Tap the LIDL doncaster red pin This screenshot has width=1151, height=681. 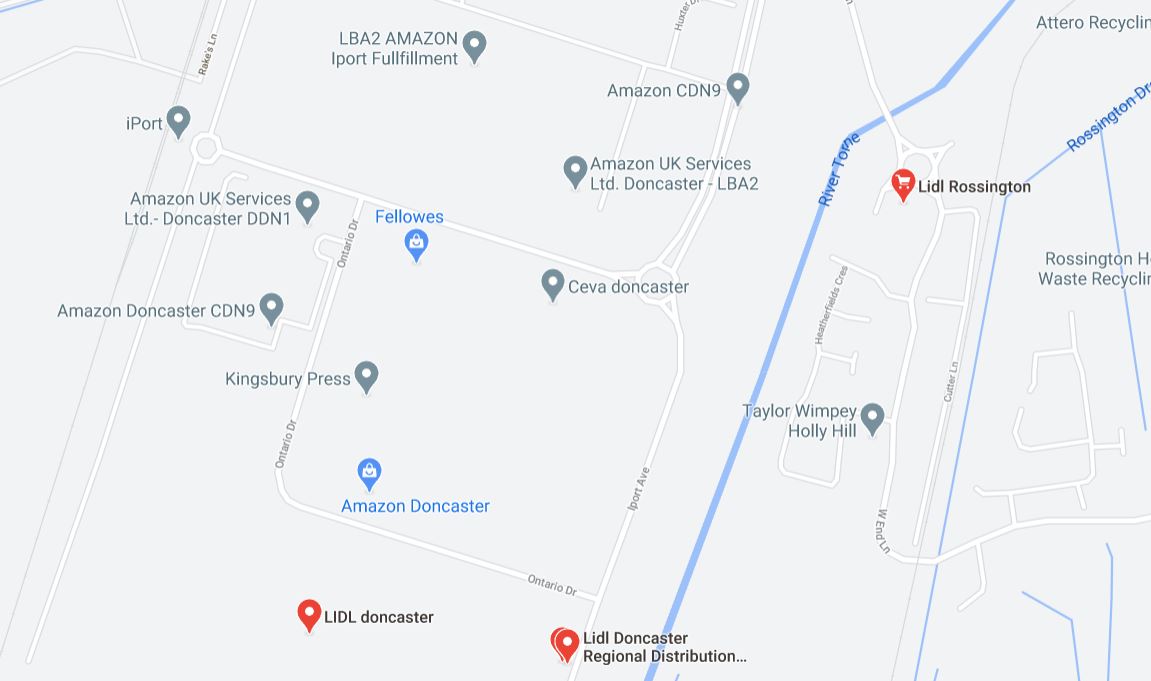[310, 614]
